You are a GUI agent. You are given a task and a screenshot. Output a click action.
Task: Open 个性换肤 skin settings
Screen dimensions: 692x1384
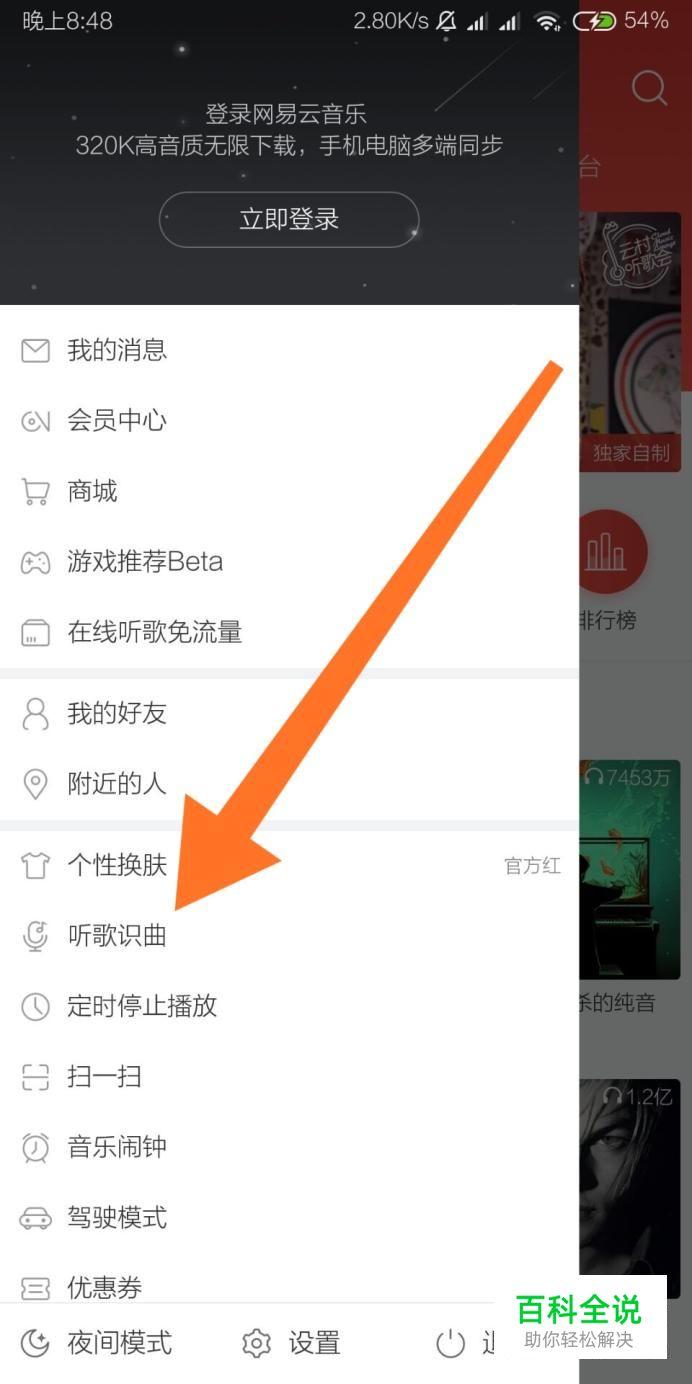289,865
